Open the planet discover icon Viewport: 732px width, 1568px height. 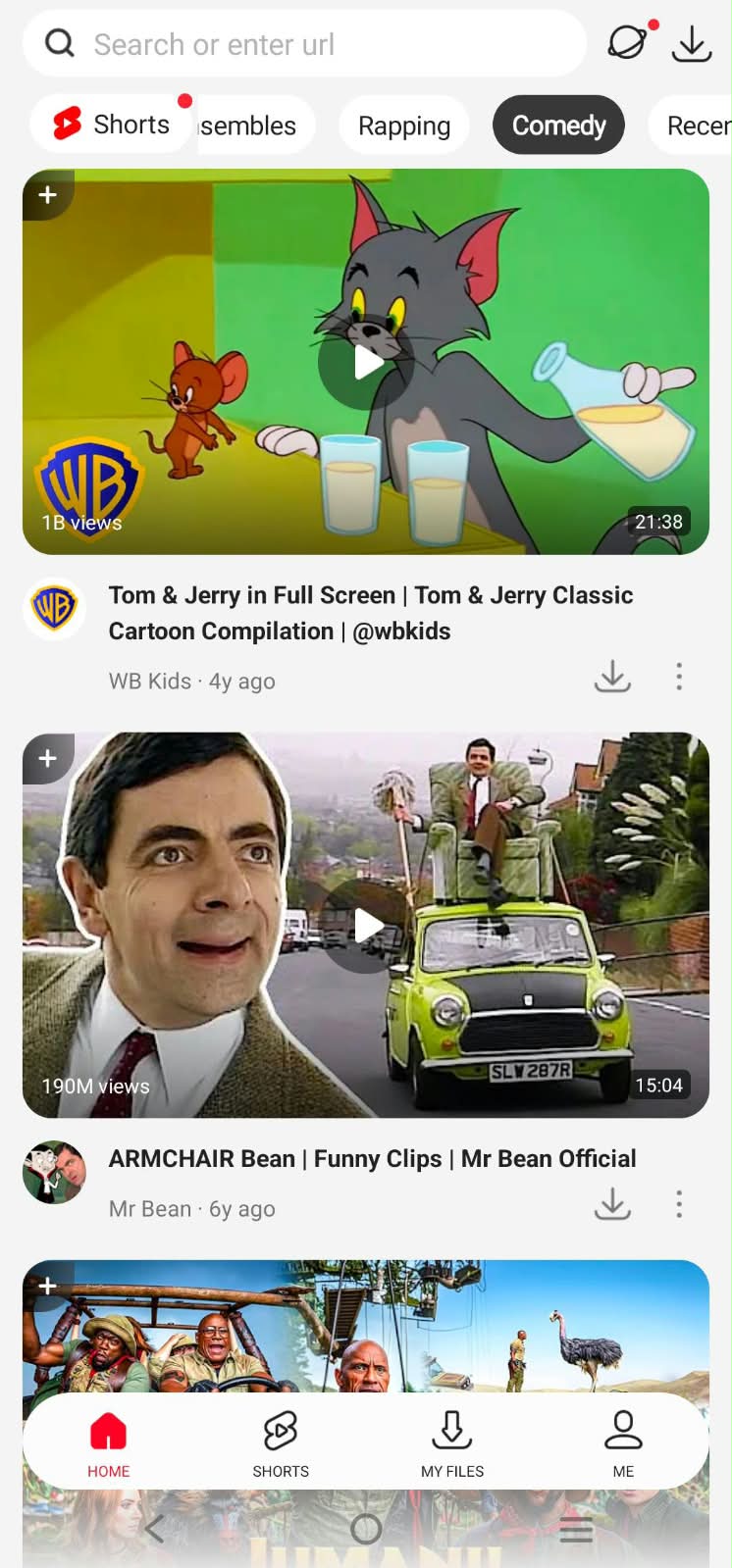coord(628,42)
